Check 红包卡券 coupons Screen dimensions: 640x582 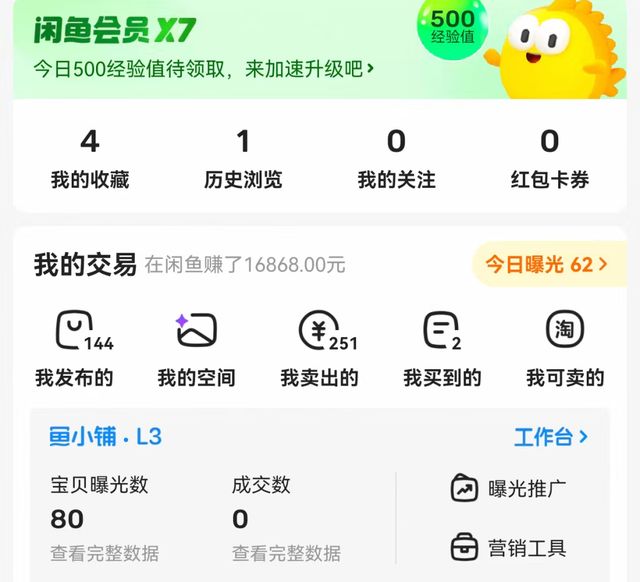[x=550, y=158]
